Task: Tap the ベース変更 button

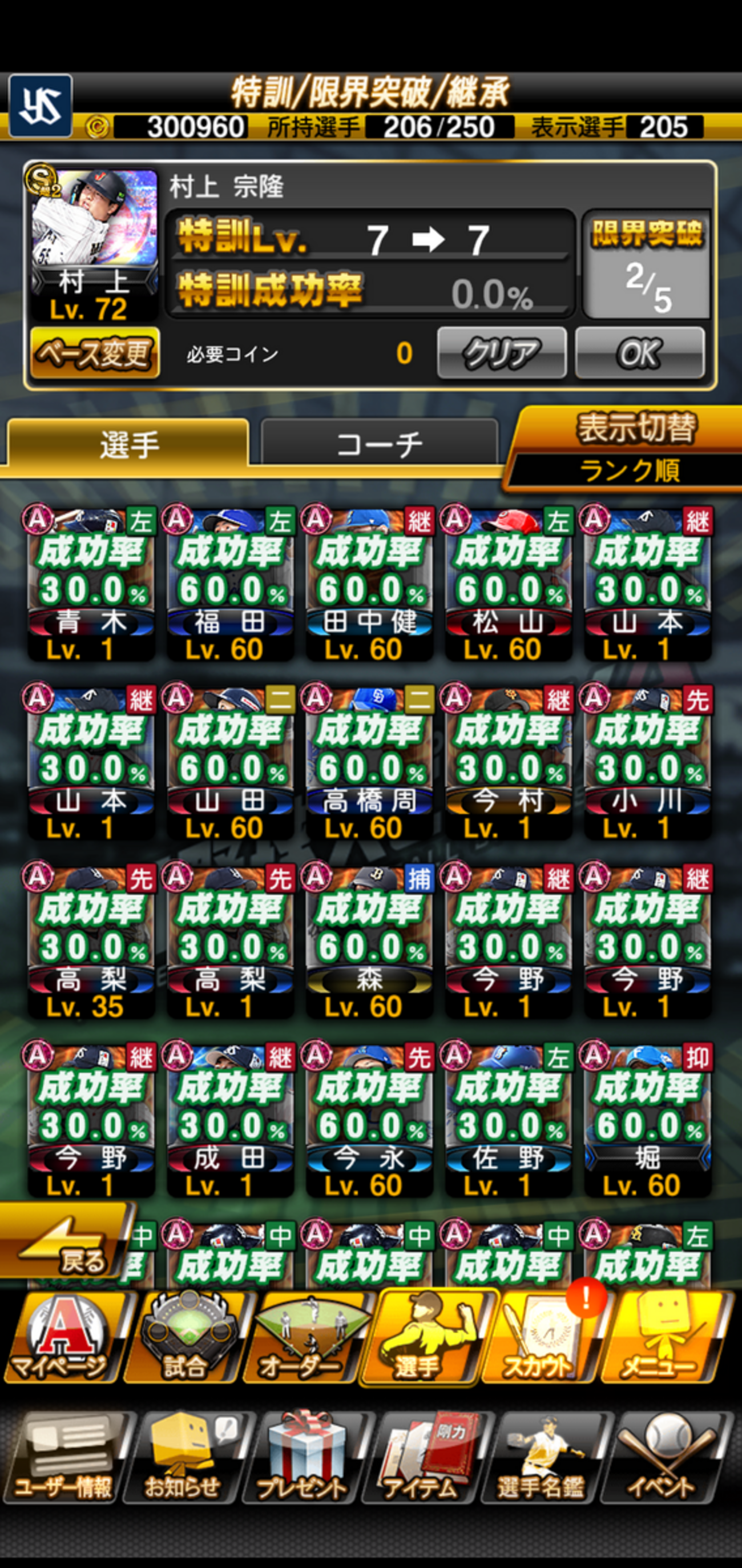Action: click(x=95, y=353)
